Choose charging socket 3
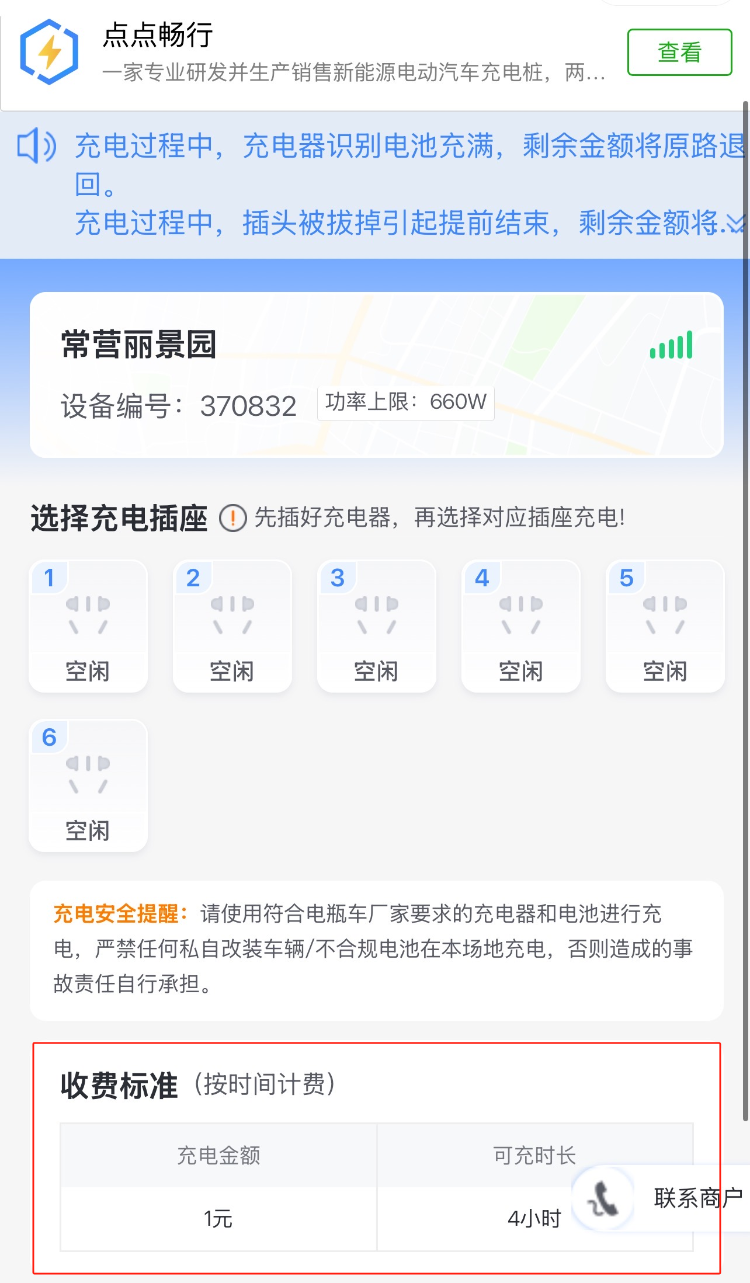750x1283 pixels. [x=376, y=626]
